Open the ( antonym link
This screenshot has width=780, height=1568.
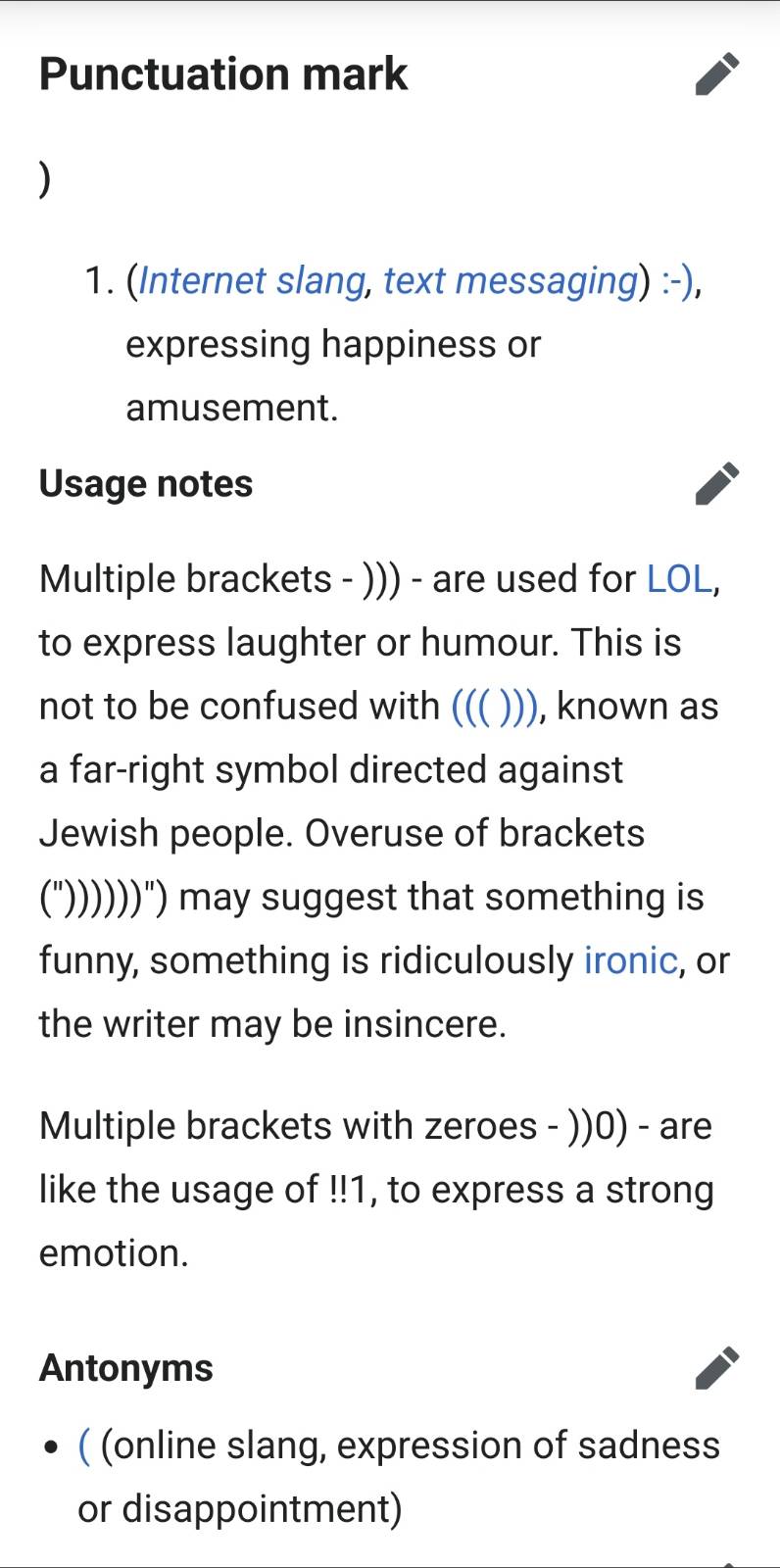(x=84, y=1445)
